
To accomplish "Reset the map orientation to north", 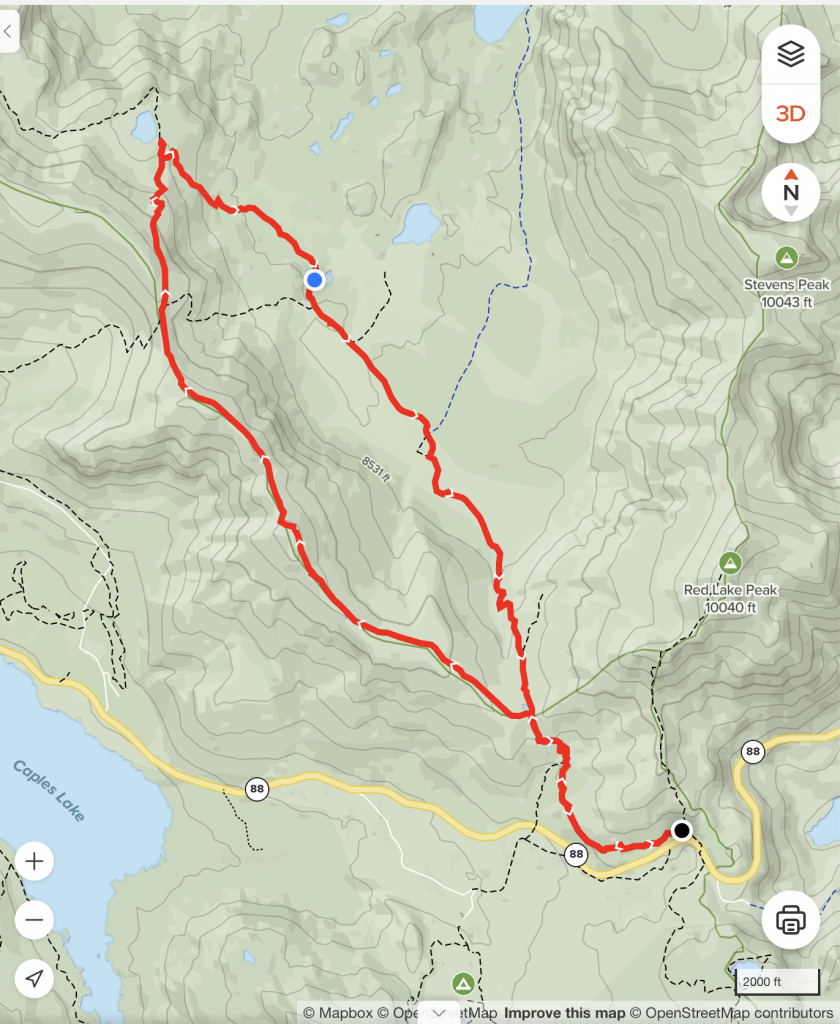I will (x=790, y=192).
